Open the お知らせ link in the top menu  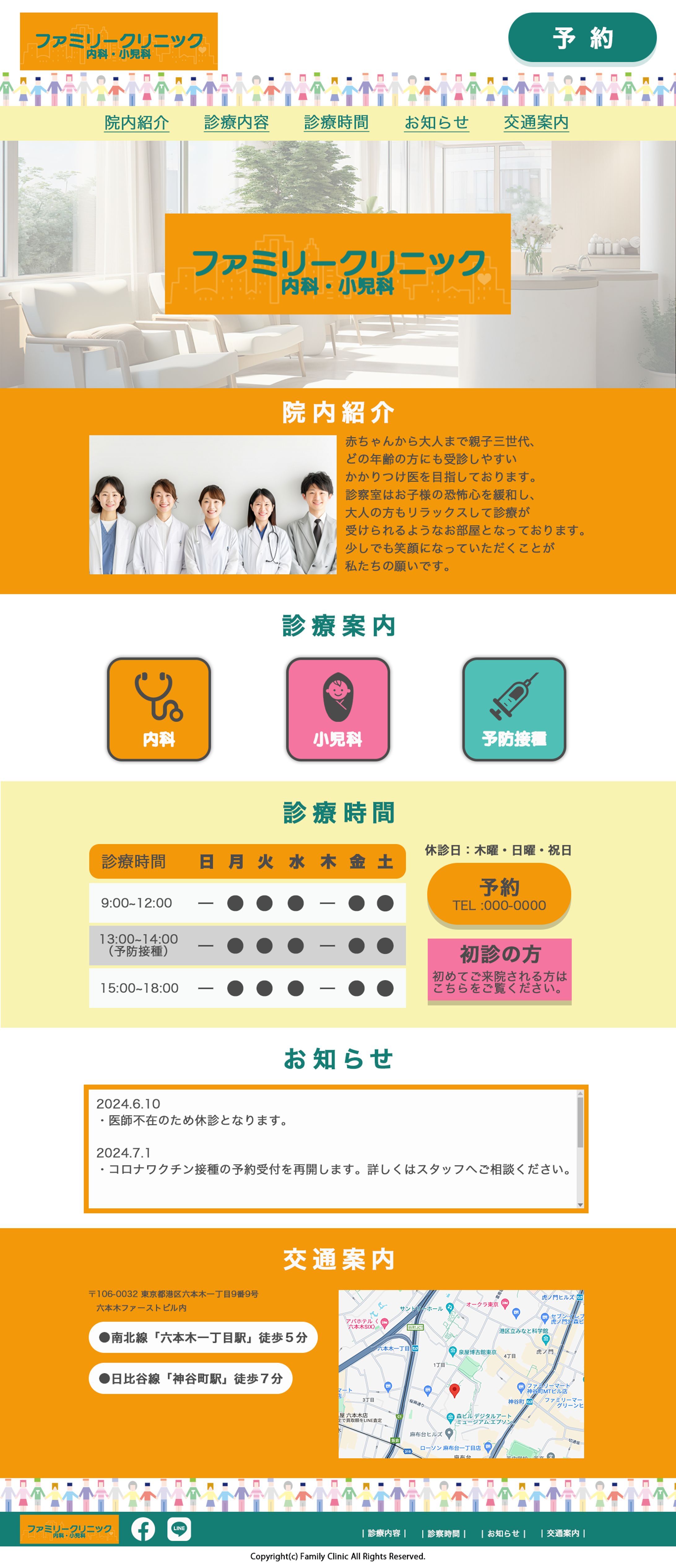pos(436,122)
